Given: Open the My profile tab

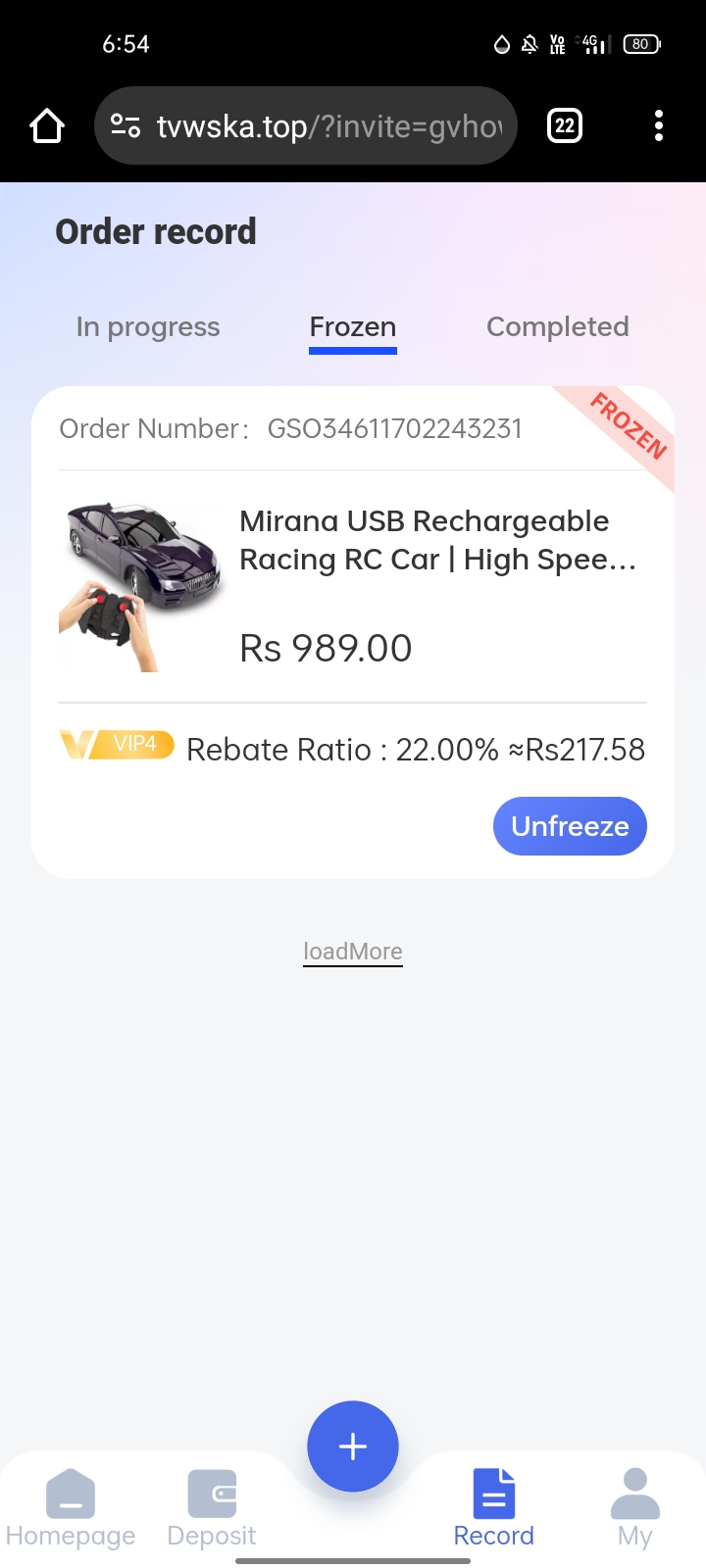Looking at the screenshot, I should [x=634, y=1507].
